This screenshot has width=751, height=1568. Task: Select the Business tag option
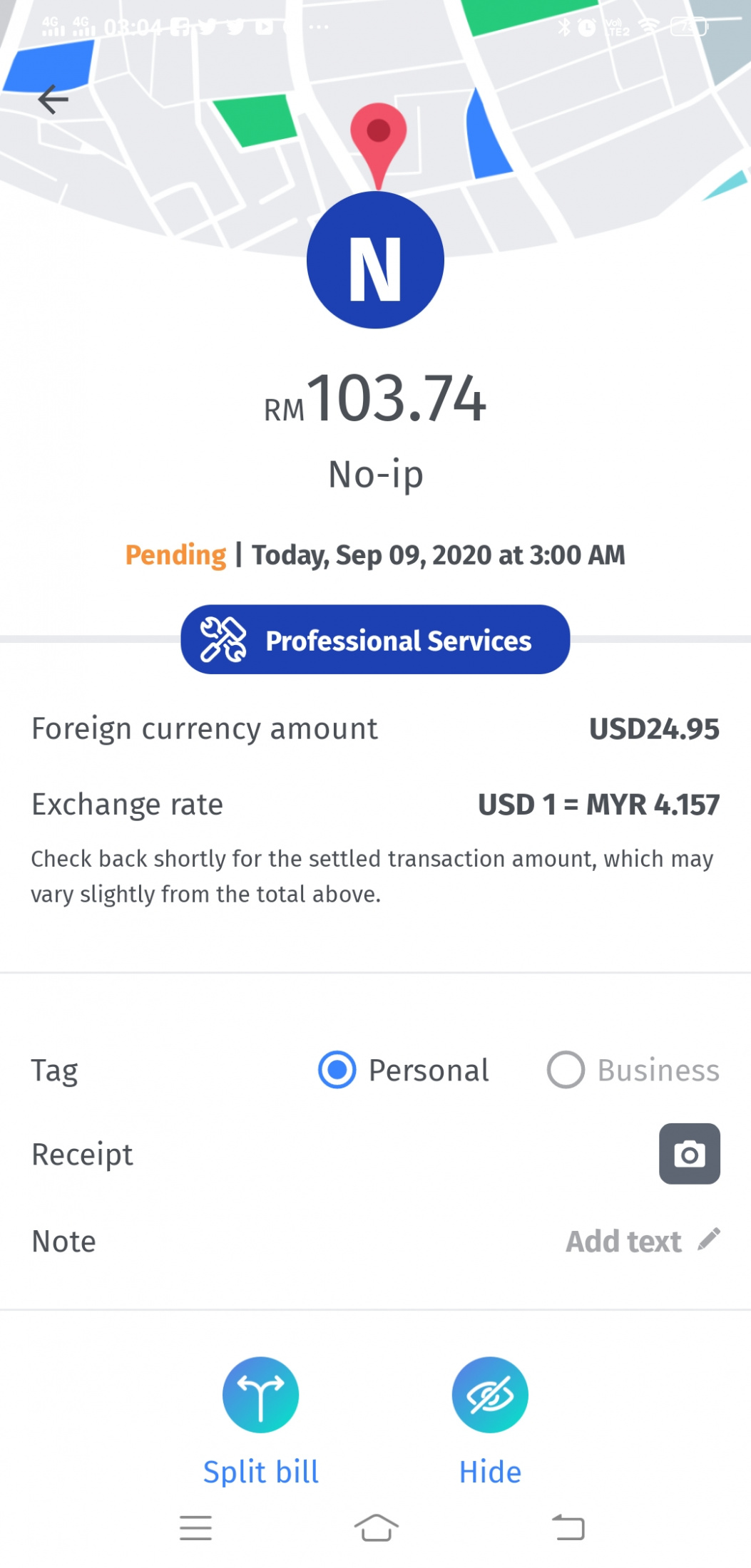[633, 1070]
